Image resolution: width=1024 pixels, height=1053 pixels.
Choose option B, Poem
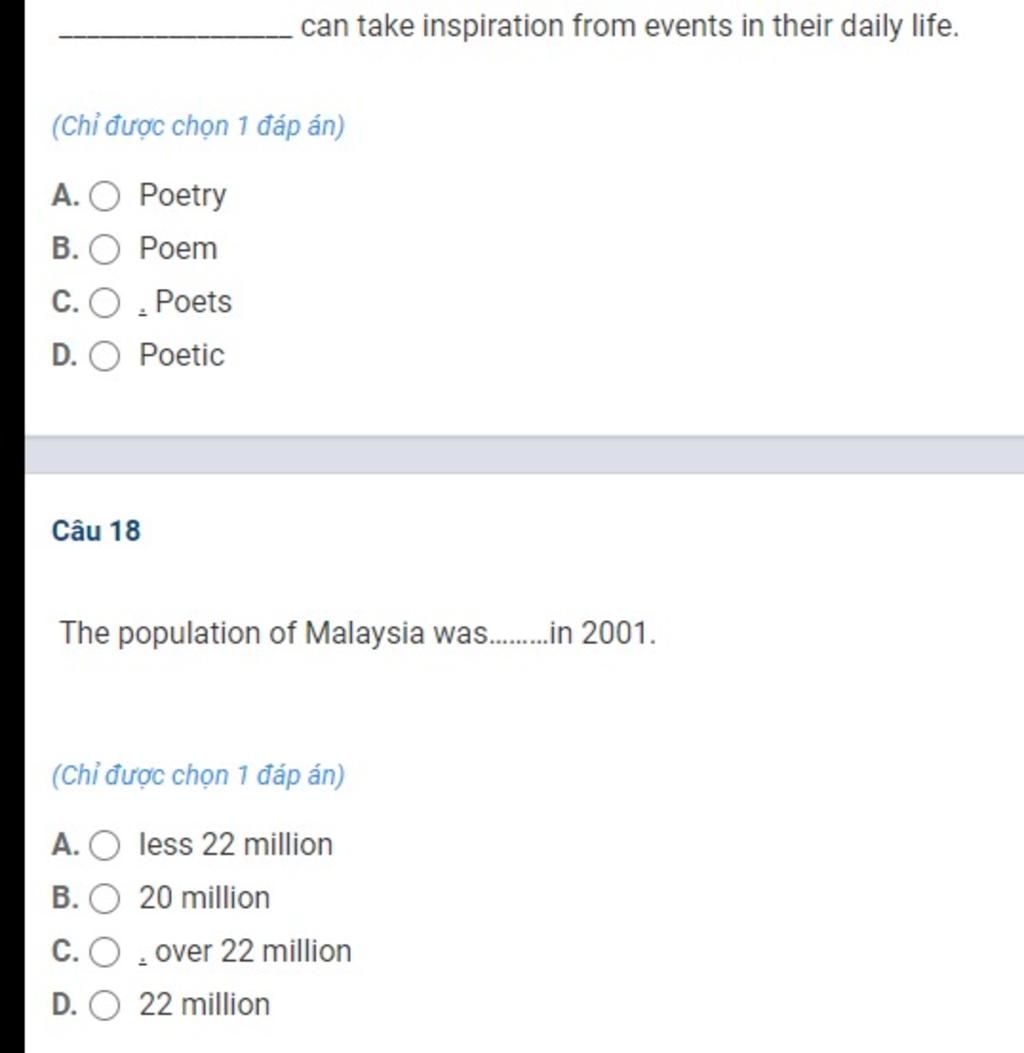[x=106, y=249]
